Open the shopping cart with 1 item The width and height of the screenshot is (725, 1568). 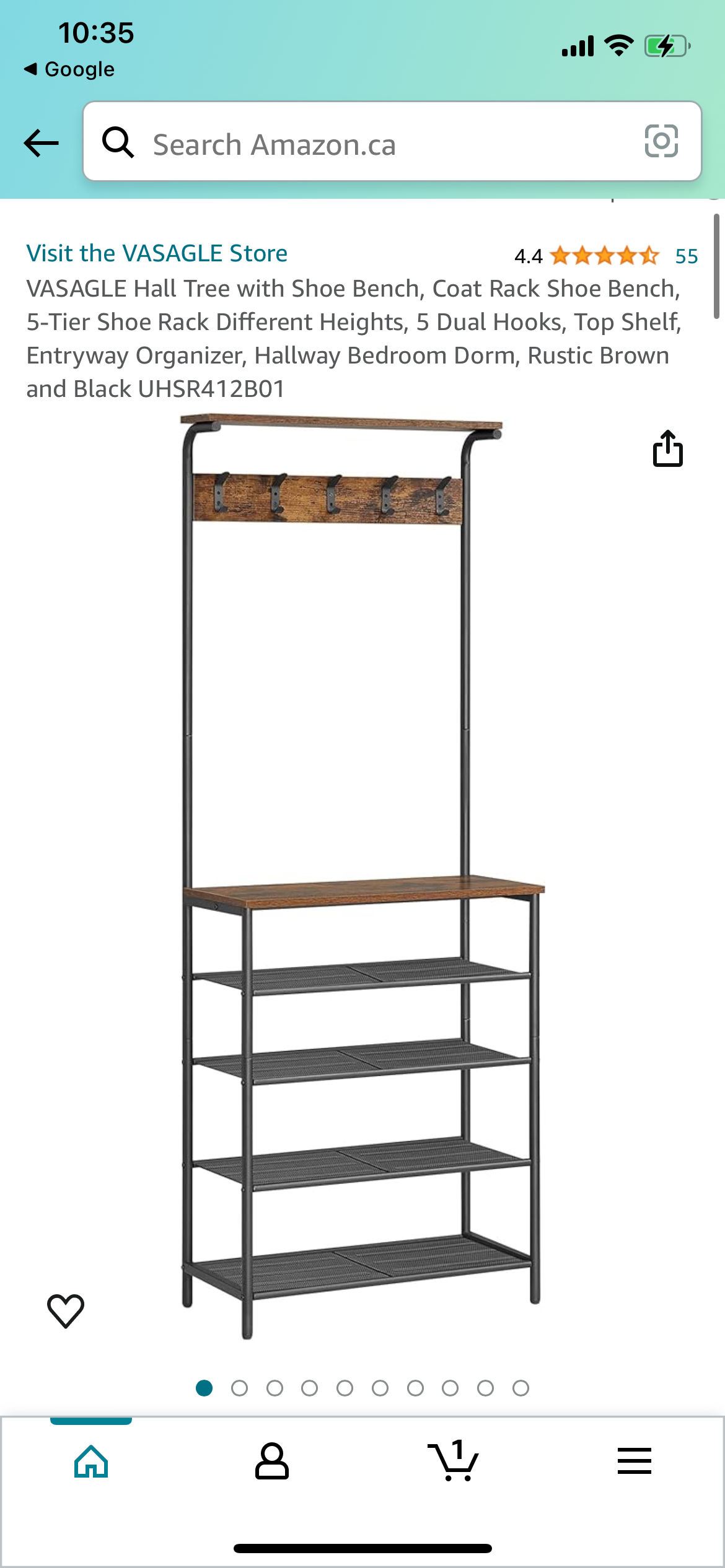coord(453,1461)
